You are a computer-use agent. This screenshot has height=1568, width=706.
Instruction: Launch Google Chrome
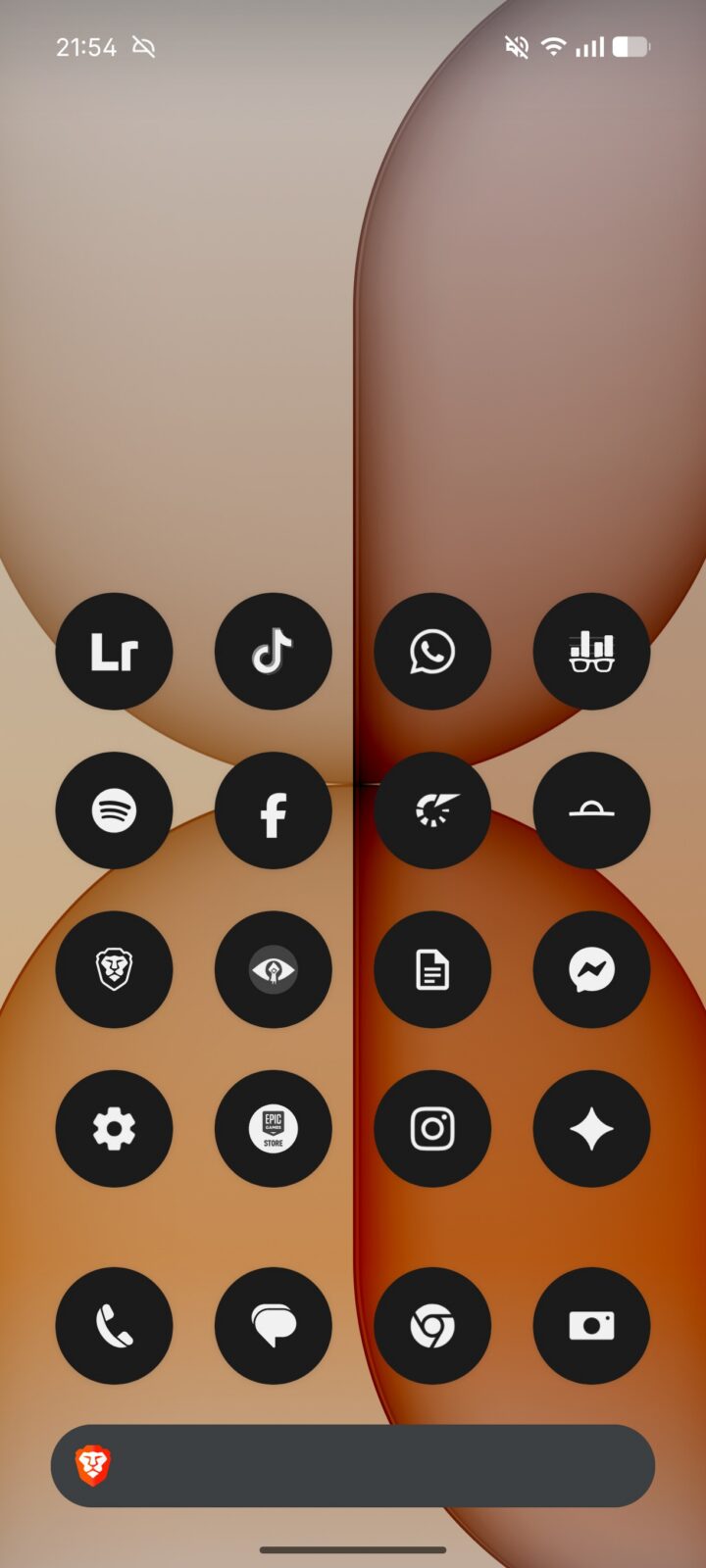pyautogui.click(x=432, y=1326)
